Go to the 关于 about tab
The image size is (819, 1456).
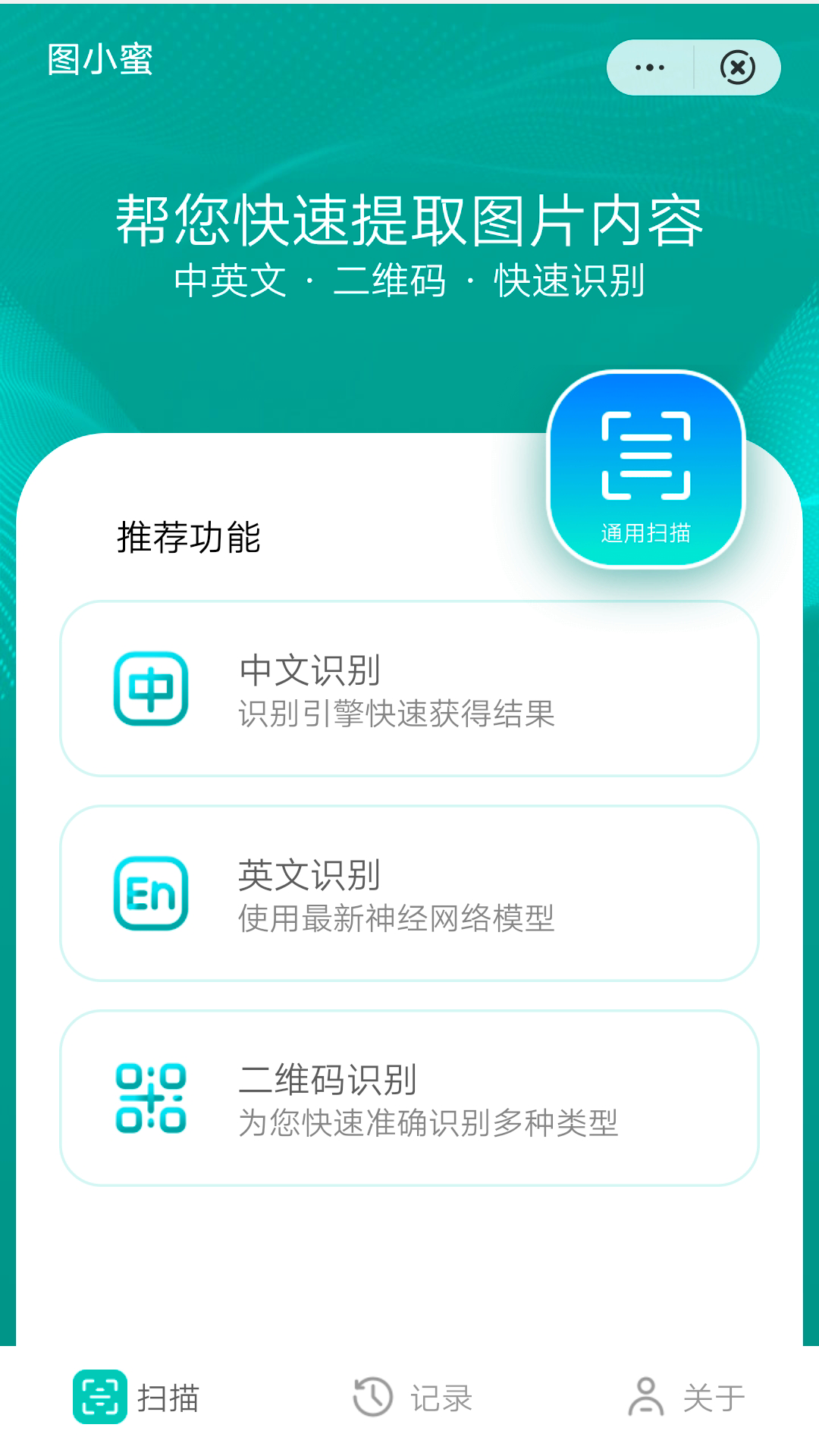686,1397
